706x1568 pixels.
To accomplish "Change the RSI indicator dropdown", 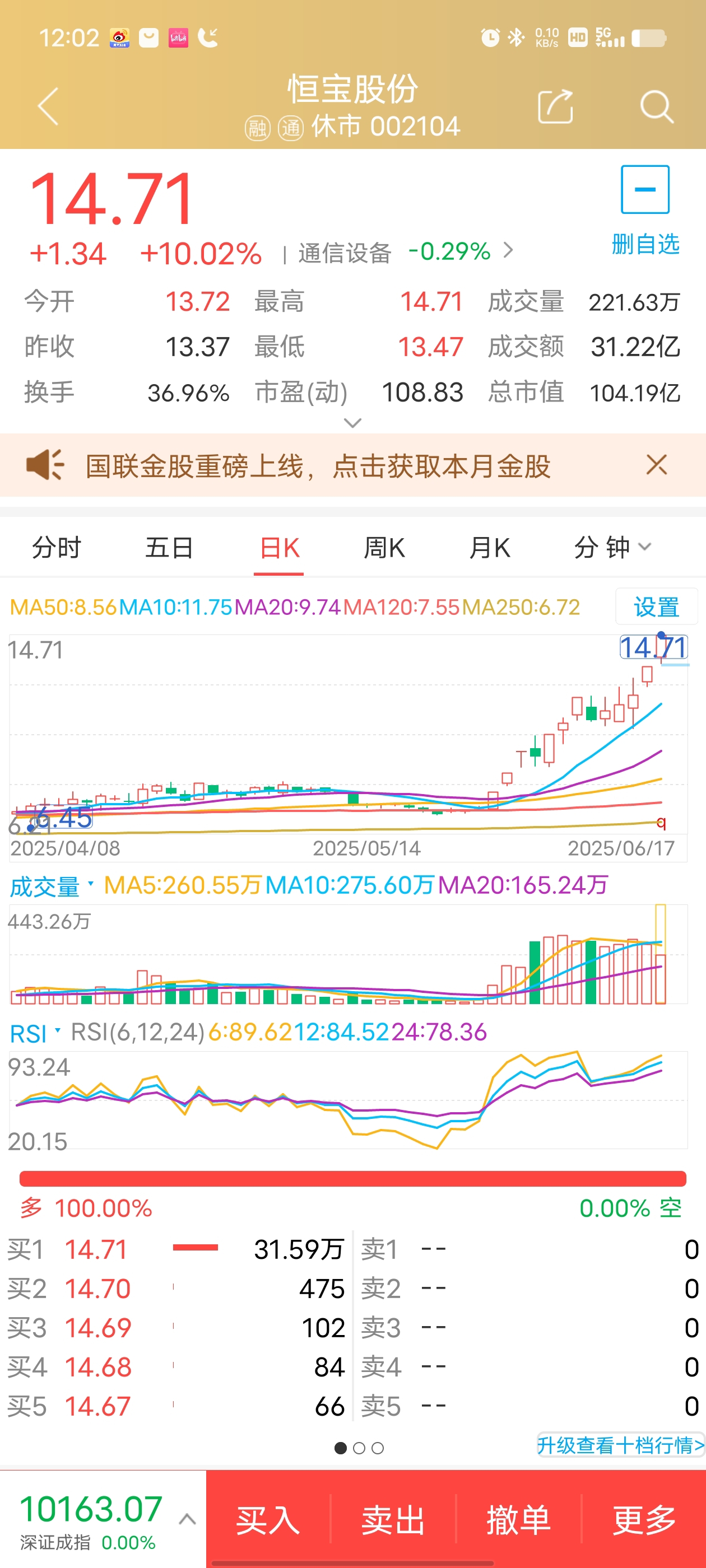I will 35,1033.
